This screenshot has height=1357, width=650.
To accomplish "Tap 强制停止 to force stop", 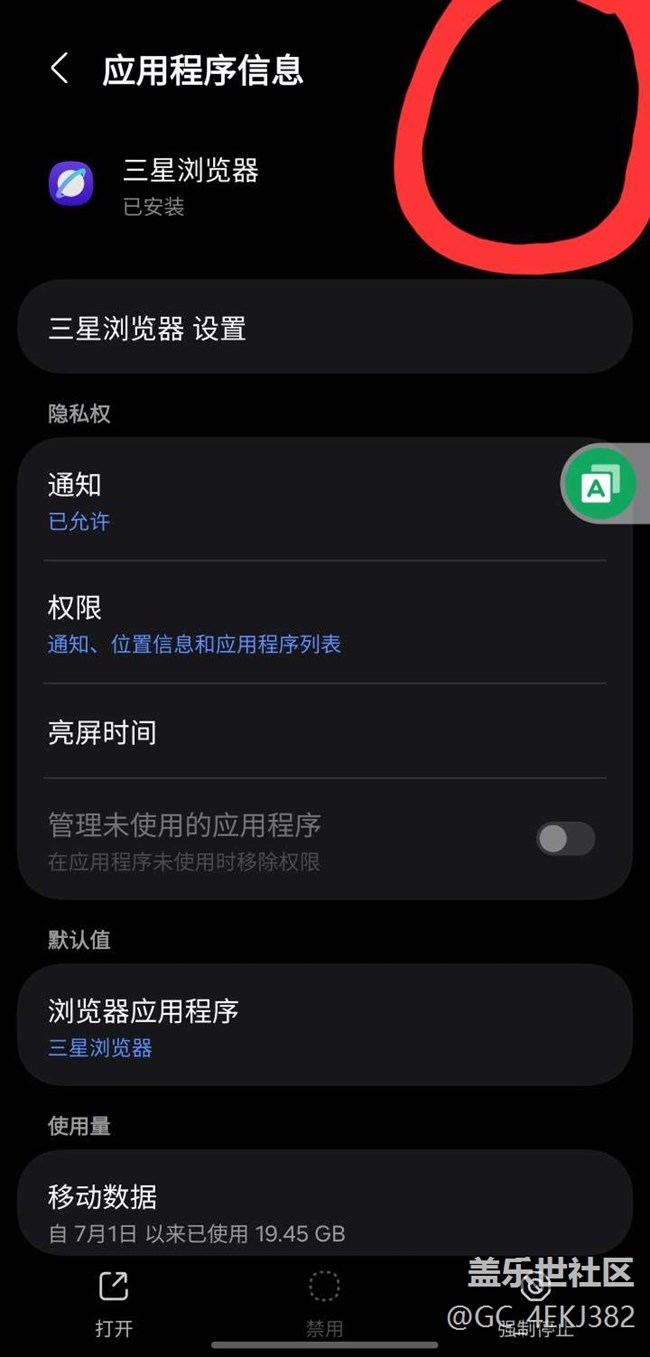I will click(535, 1304).
